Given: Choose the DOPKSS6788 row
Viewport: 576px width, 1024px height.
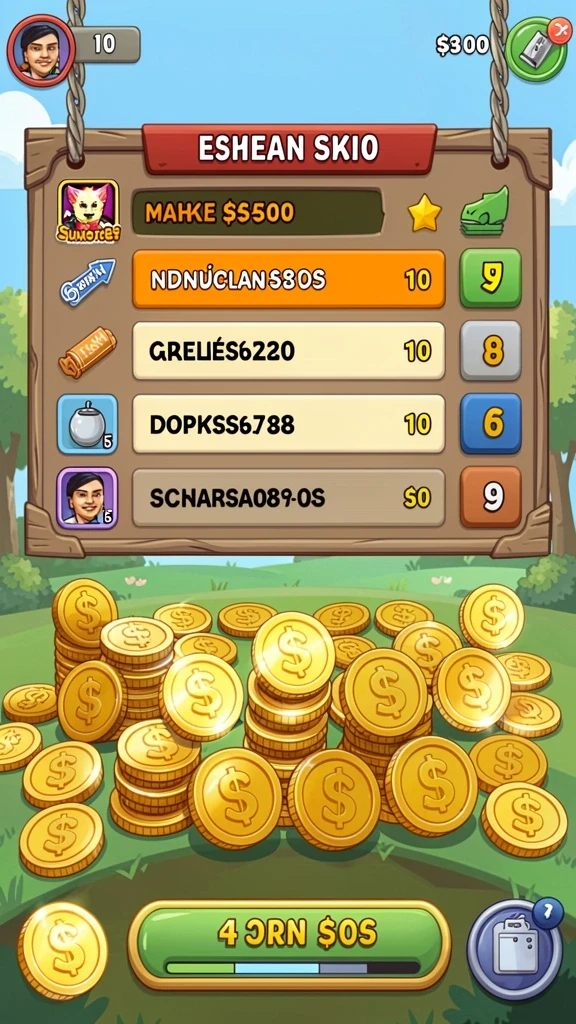Looking at the screenshot, I should [x=289, y=424].
